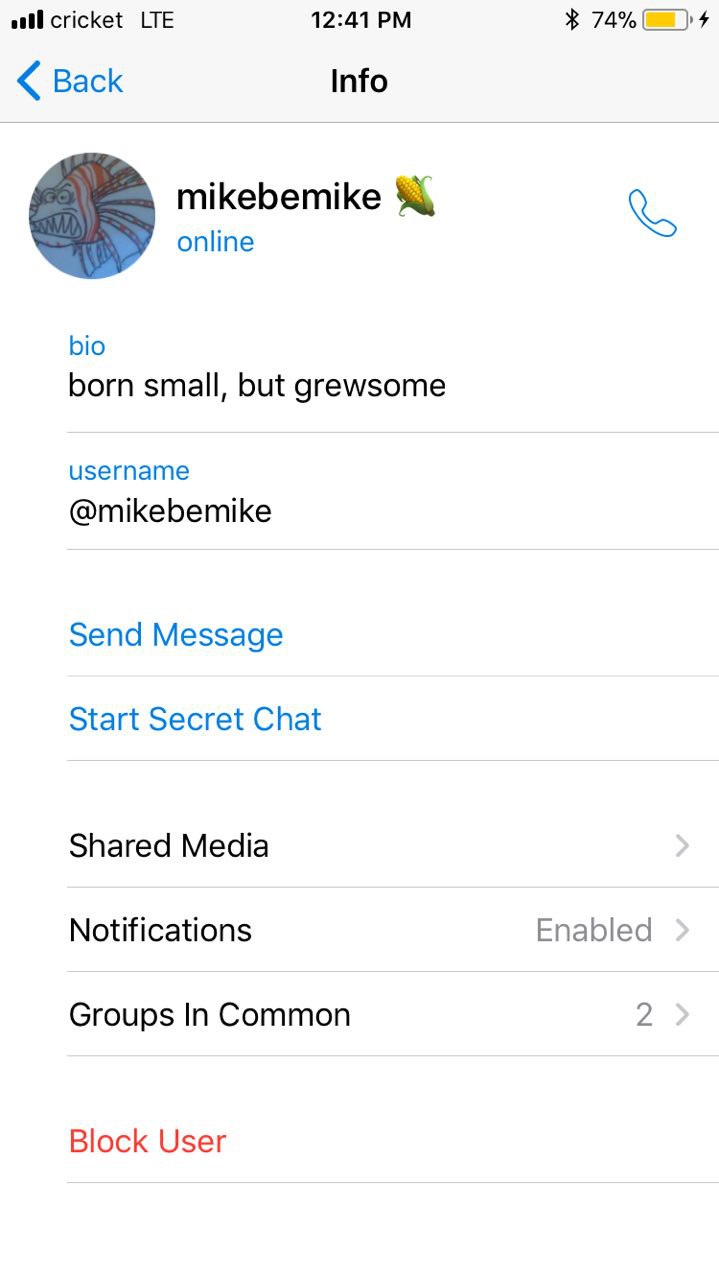Open Notifications settings row

(359, 930)
